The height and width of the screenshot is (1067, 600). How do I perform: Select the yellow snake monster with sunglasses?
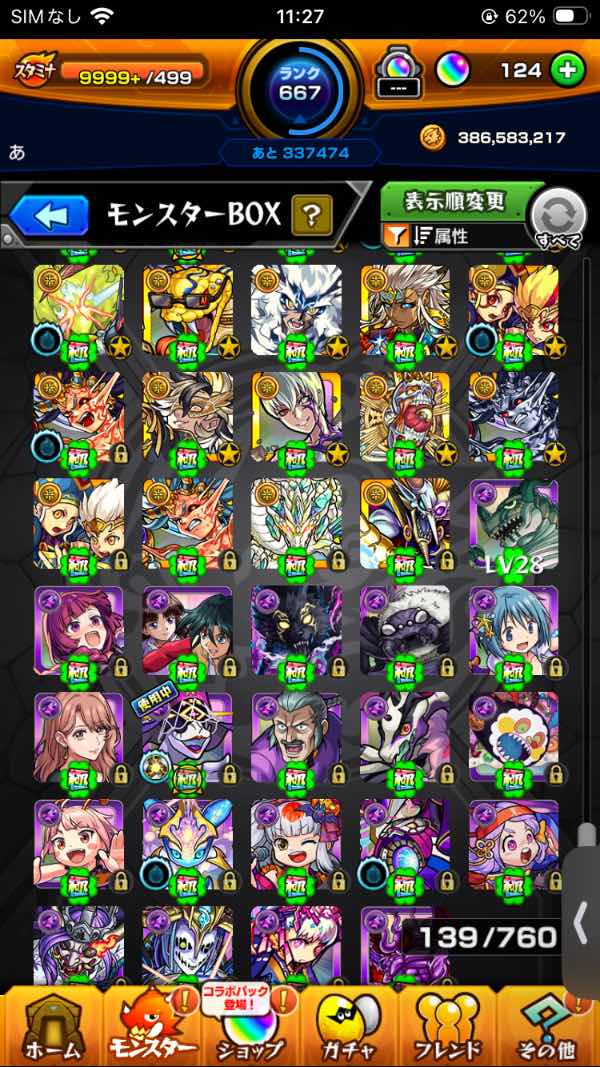[x=188, y=310]
